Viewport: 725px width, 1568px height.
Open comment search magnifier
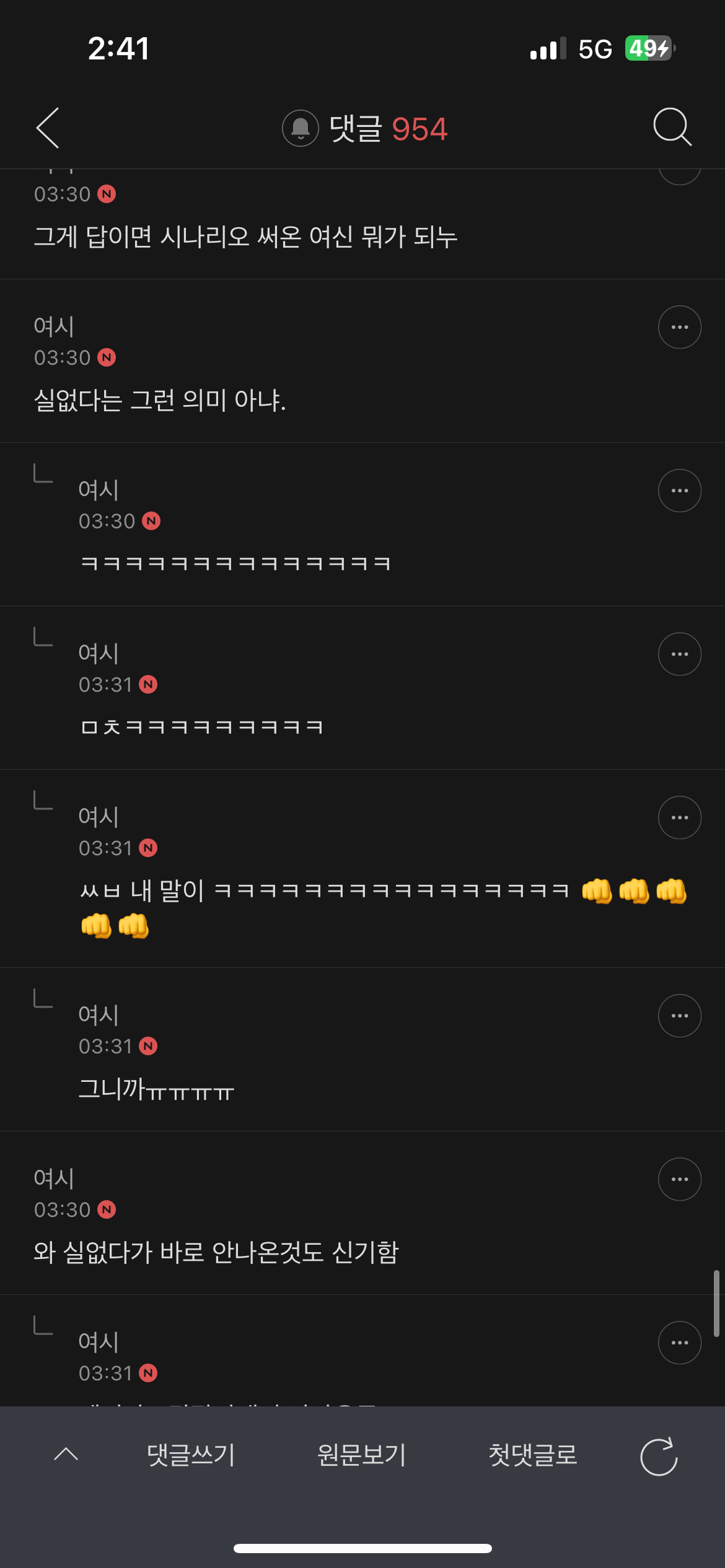click(x=672, y=127)
